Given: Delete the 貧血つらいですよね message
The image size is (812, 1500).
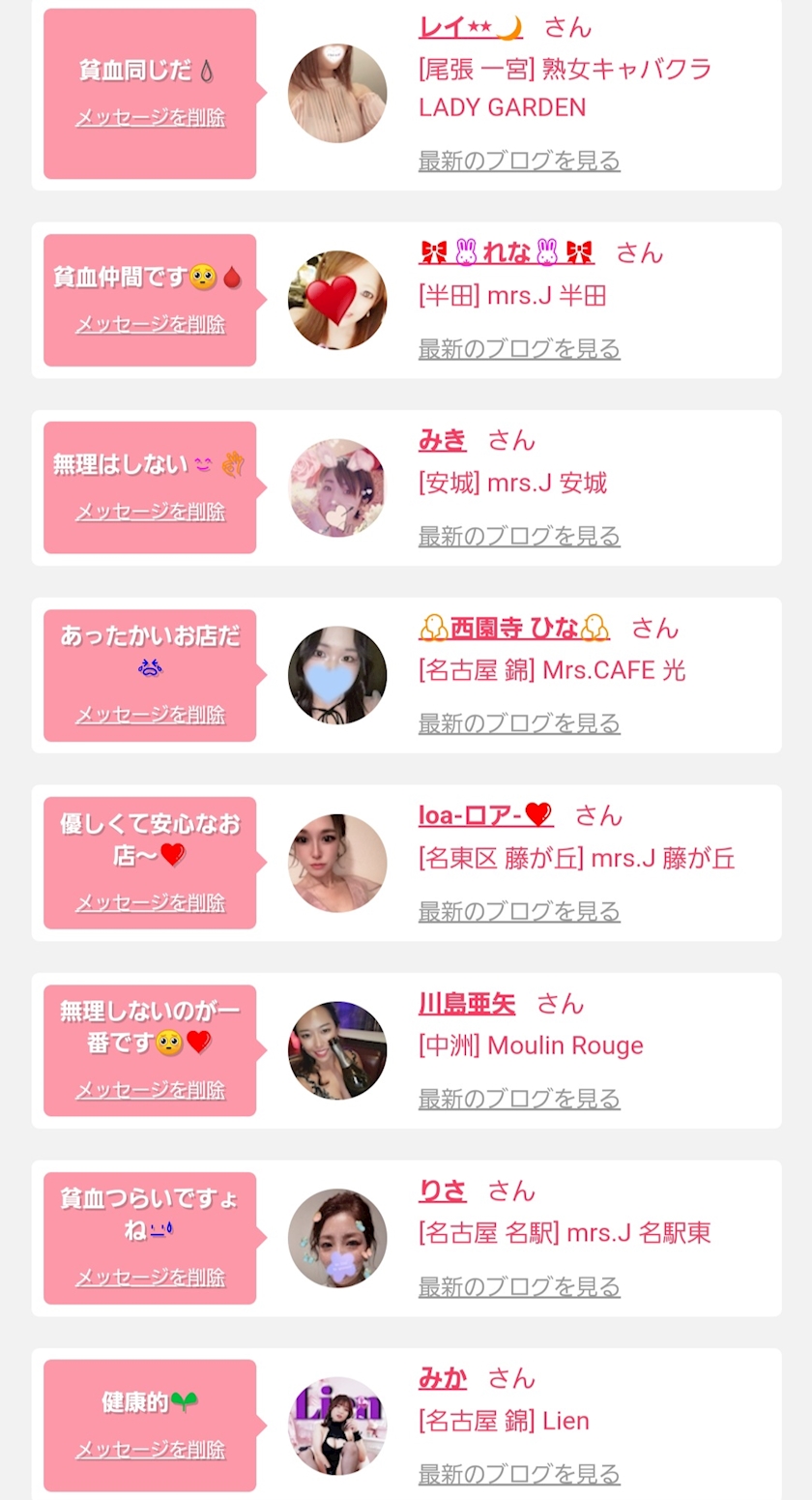Looking at the screenshot, I should pos(150,1278).
